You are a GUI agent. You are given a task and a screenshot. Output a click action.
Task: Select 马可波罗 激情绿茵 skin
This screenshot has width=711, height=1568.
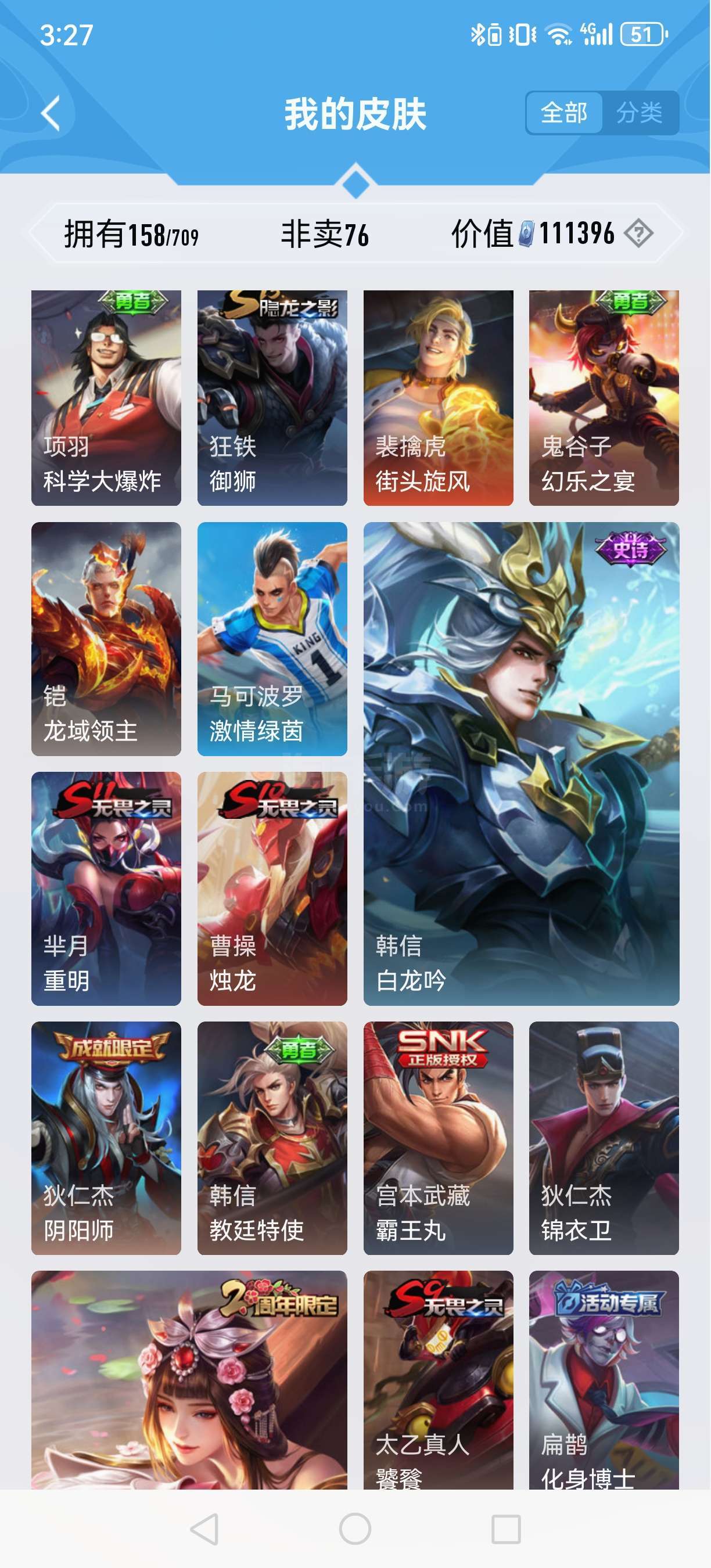272,639
